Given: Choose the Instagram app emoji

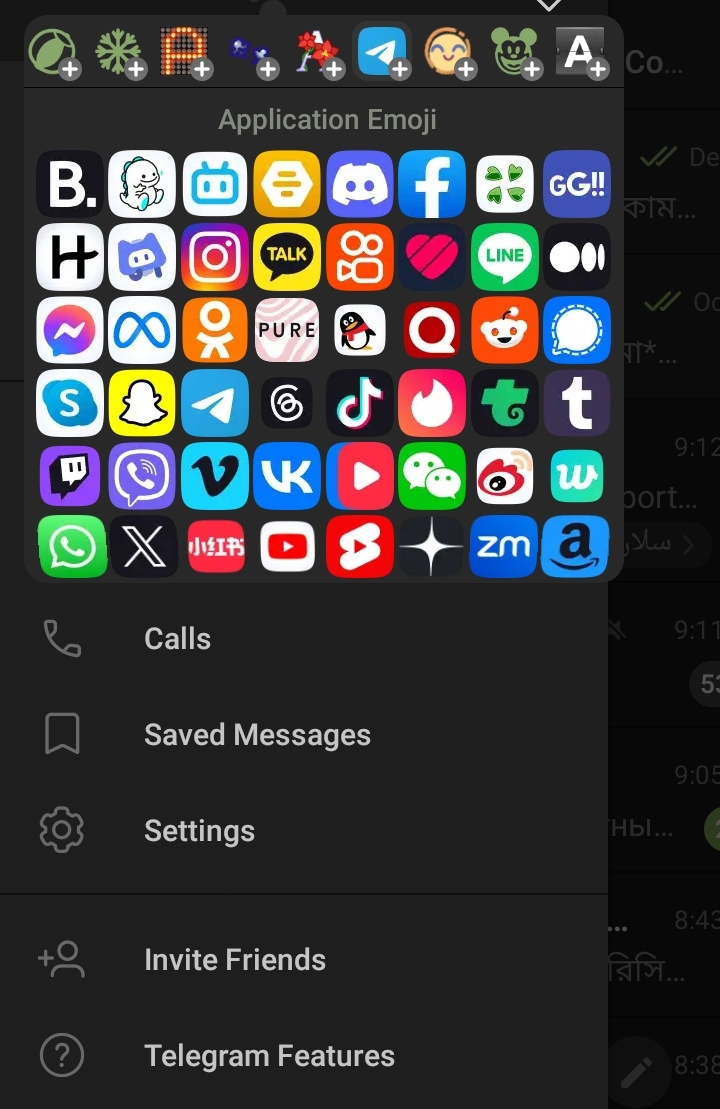Looking at the screenshot, I should tap(215, 257).
